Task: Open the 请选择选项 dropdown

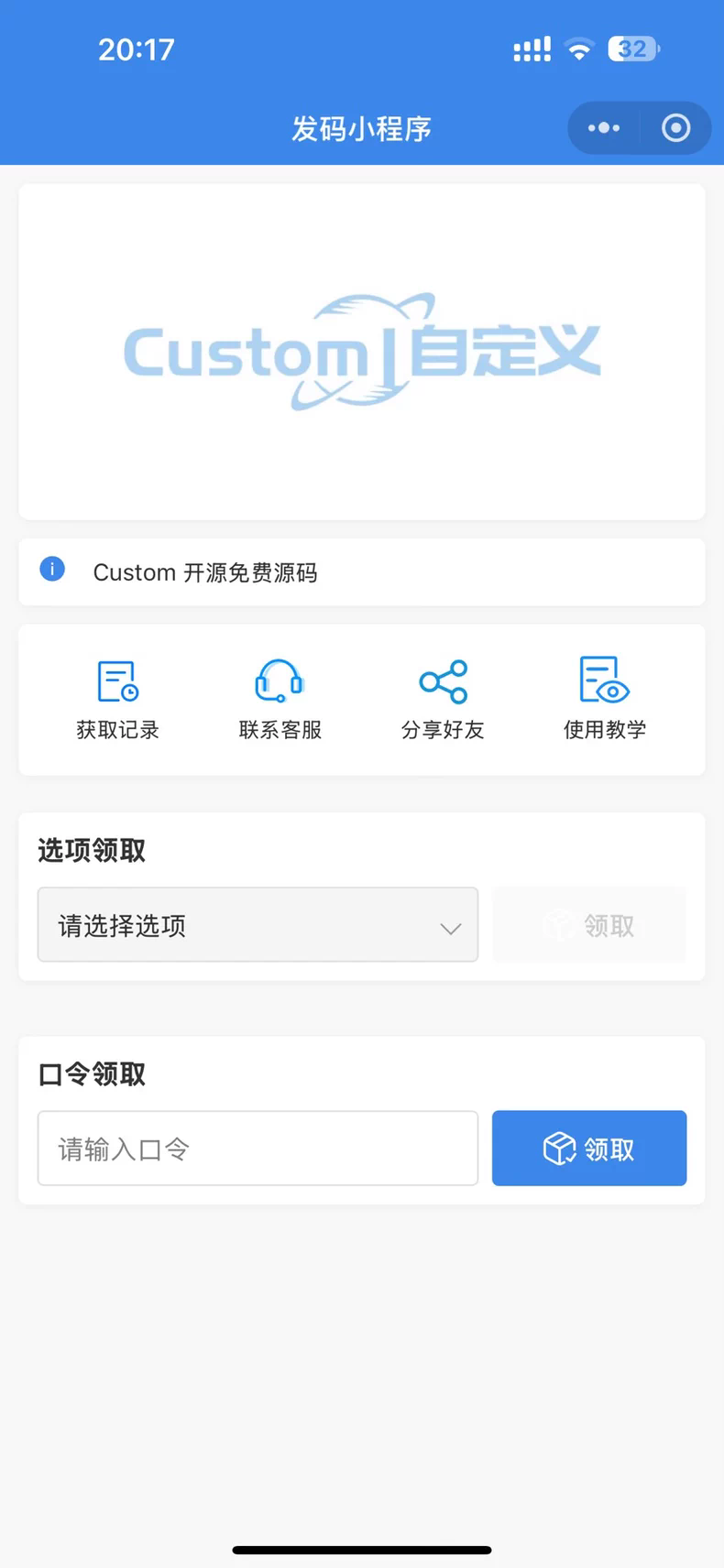Action: pyautogui.click(x=258, y=925)
